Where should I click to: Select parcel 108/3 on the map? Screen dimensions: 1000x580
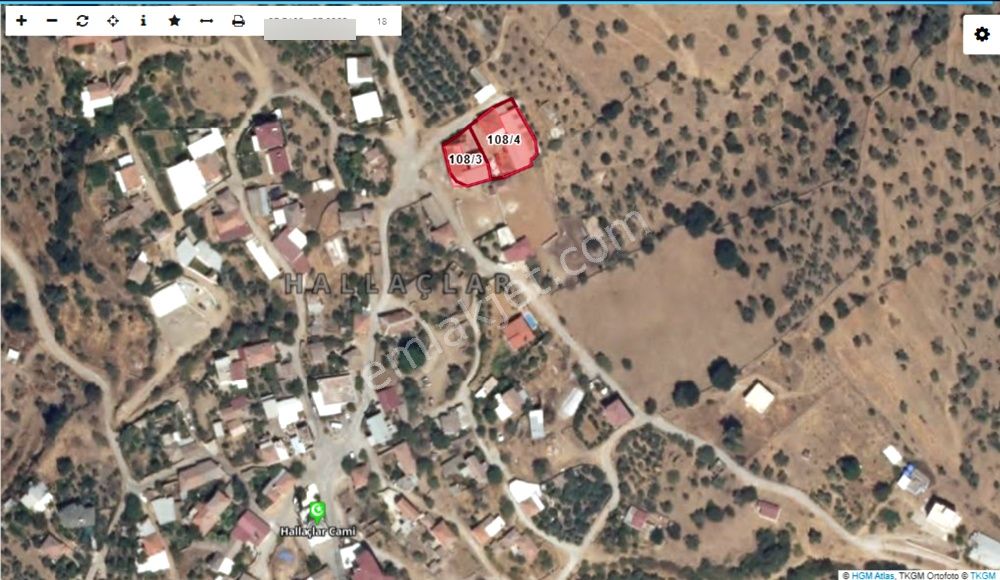coord(465,163)
